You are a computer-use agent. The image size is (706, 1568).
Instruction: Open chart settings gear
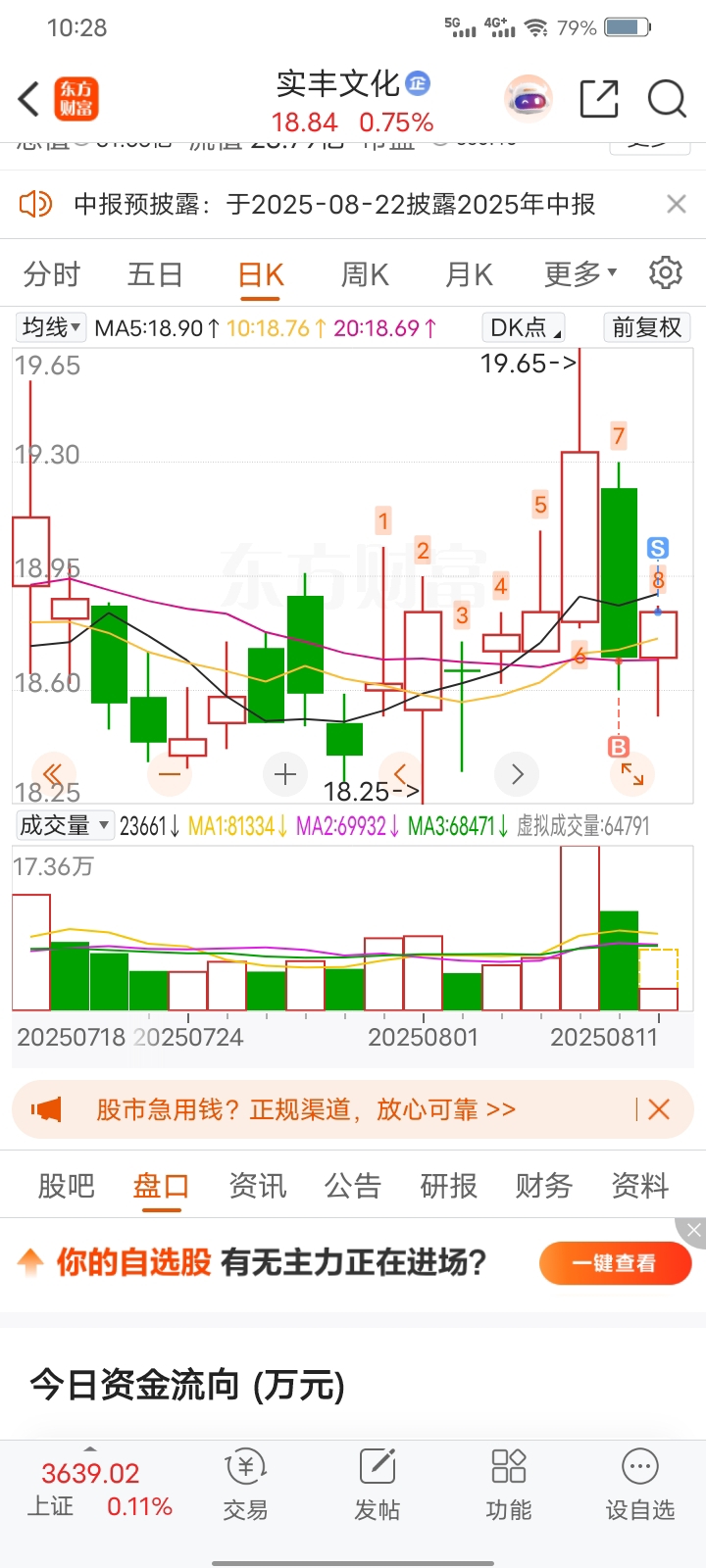[666, 272]
